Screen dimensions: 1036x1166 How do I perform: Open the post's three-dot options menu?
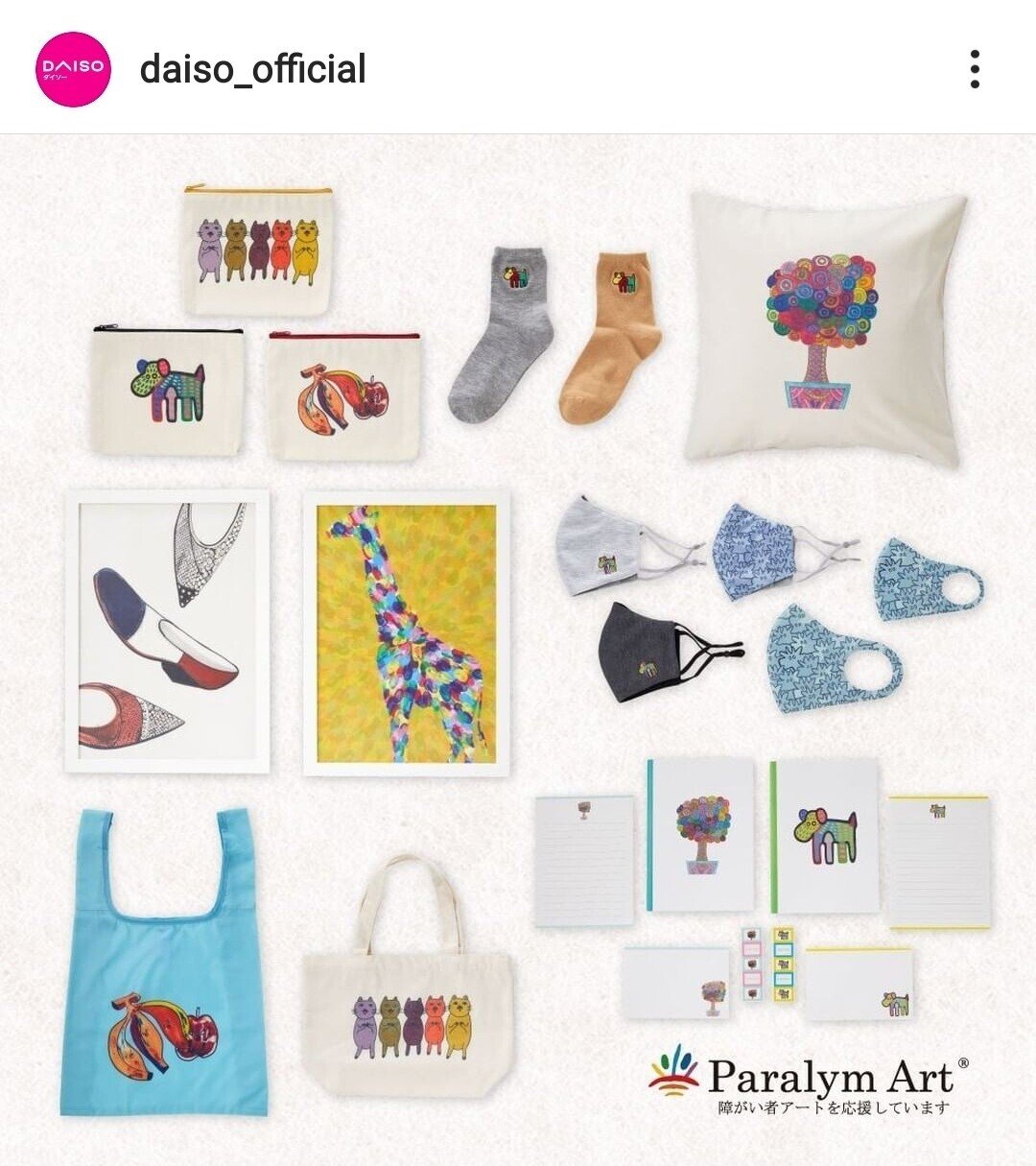click(975, 69)
